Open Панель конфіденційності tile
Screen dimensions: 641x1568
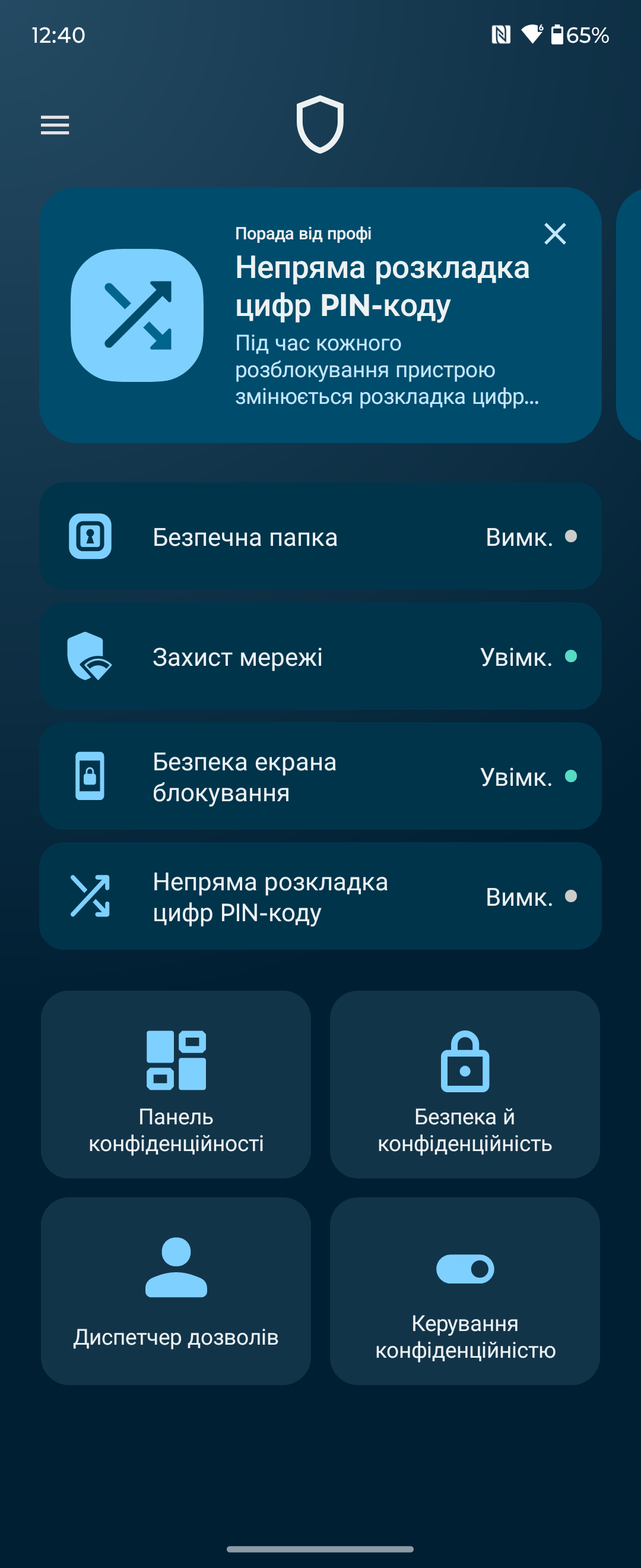tap(176, 1085)
